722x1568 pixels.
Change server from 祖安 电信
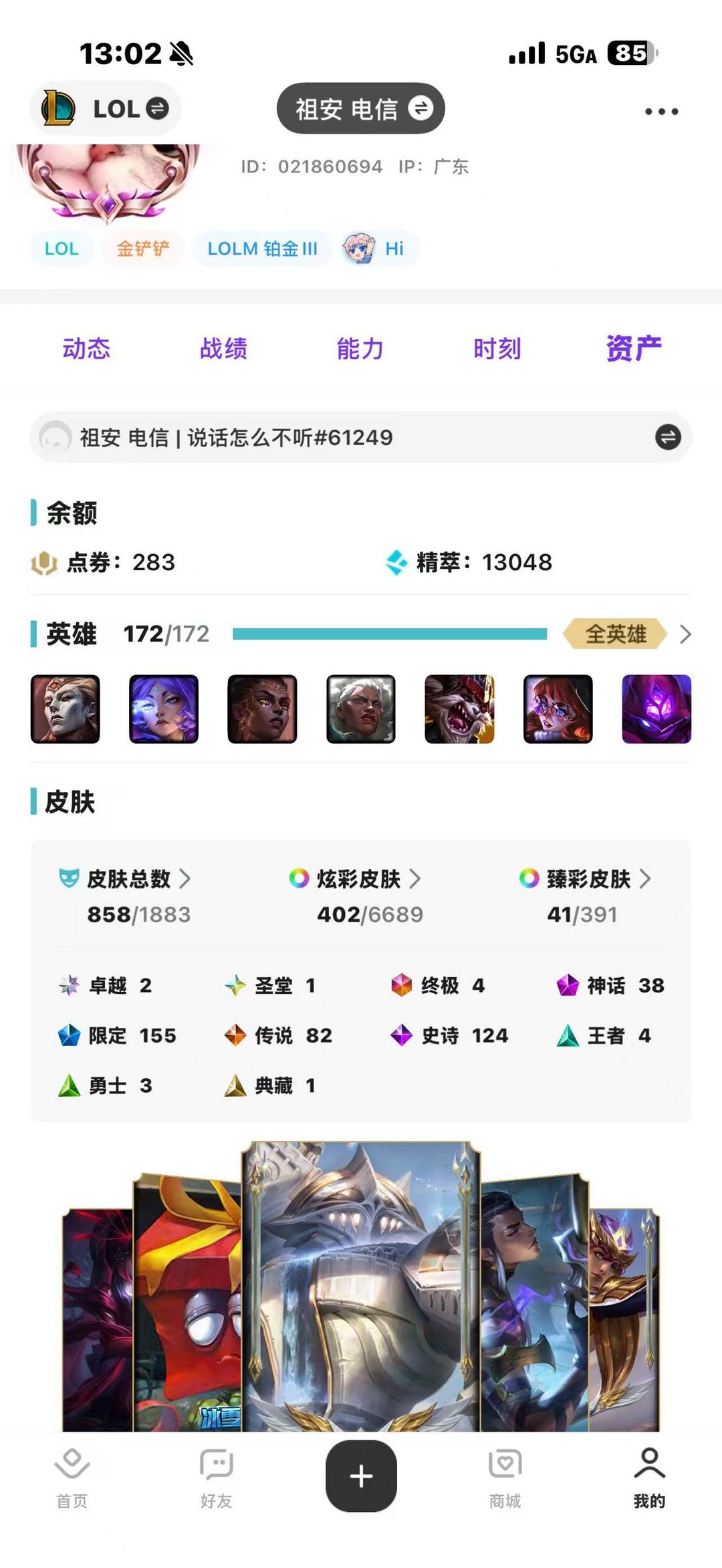point(361,109)
